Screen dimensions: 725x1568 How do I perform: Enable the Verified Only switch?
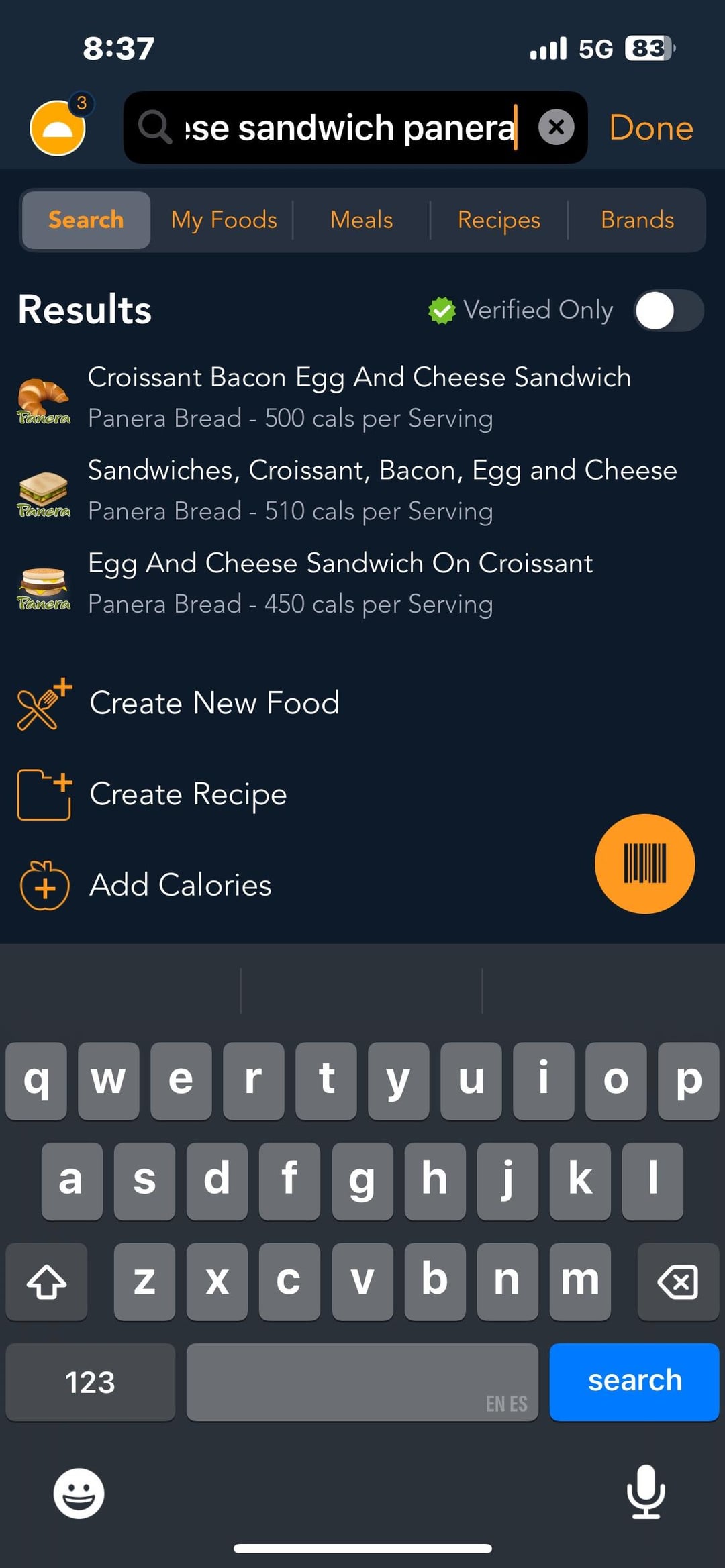tap(668, 310)
